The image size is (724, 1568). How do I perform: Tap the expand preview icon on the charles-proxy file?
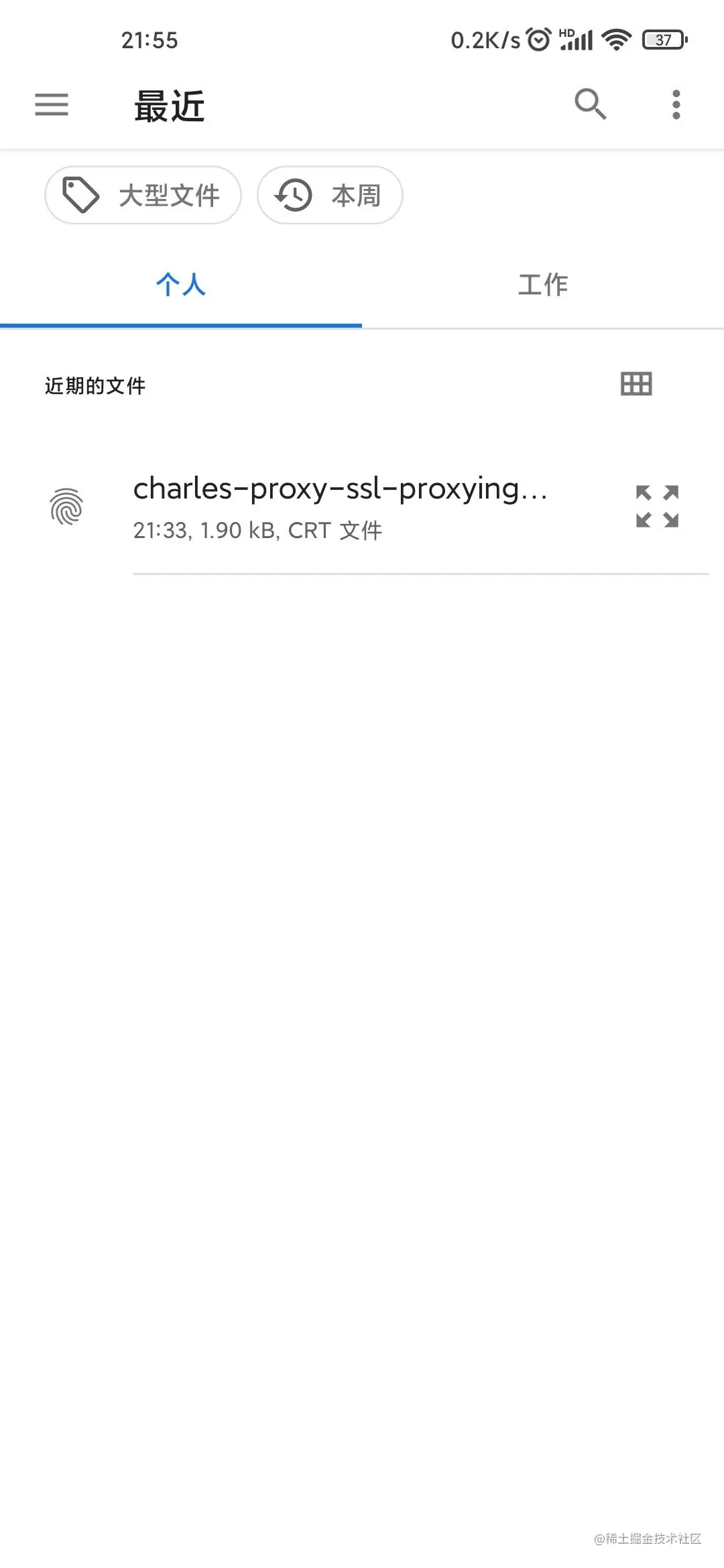point(657,507)
